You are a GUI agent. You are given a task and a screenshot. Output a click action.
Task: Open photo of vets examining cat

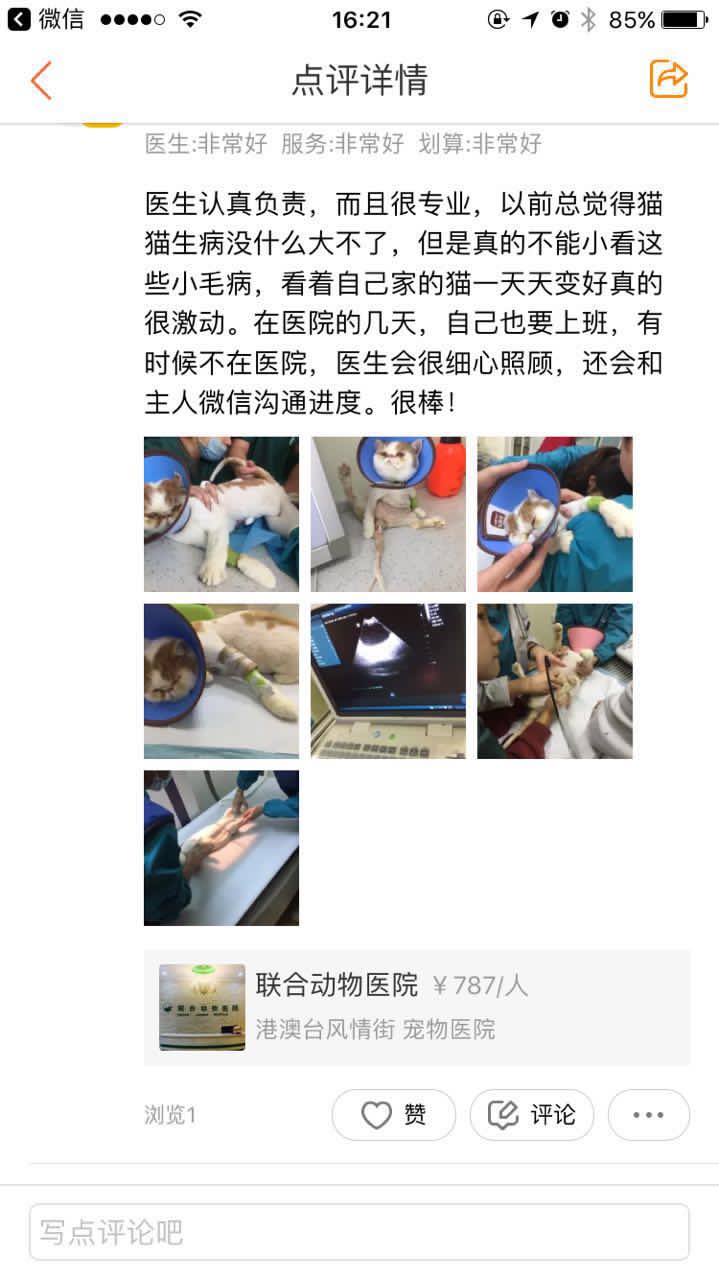click(x=554, y=681)
